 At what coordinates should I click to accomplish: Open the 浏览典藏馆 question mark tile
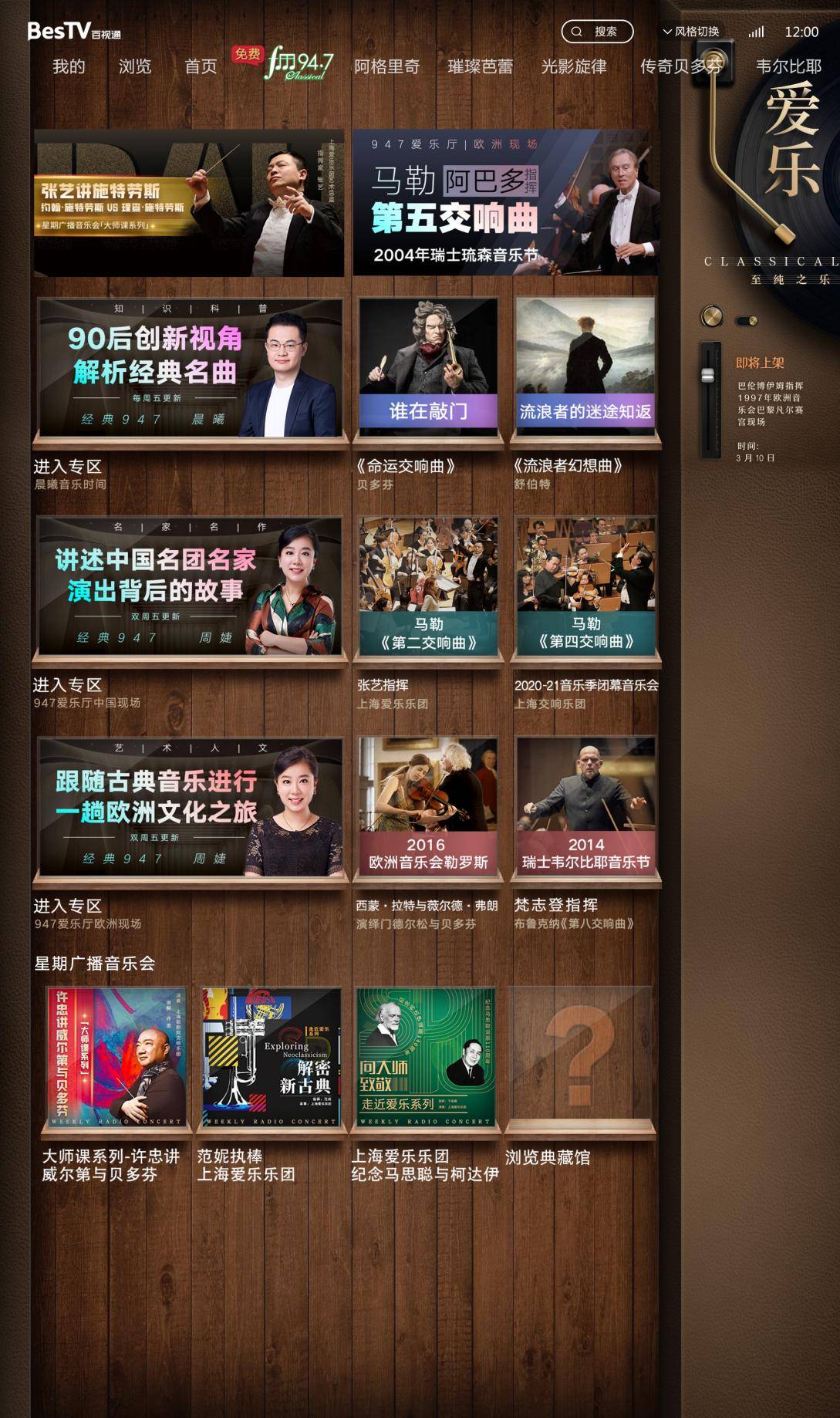(580, 1057)
